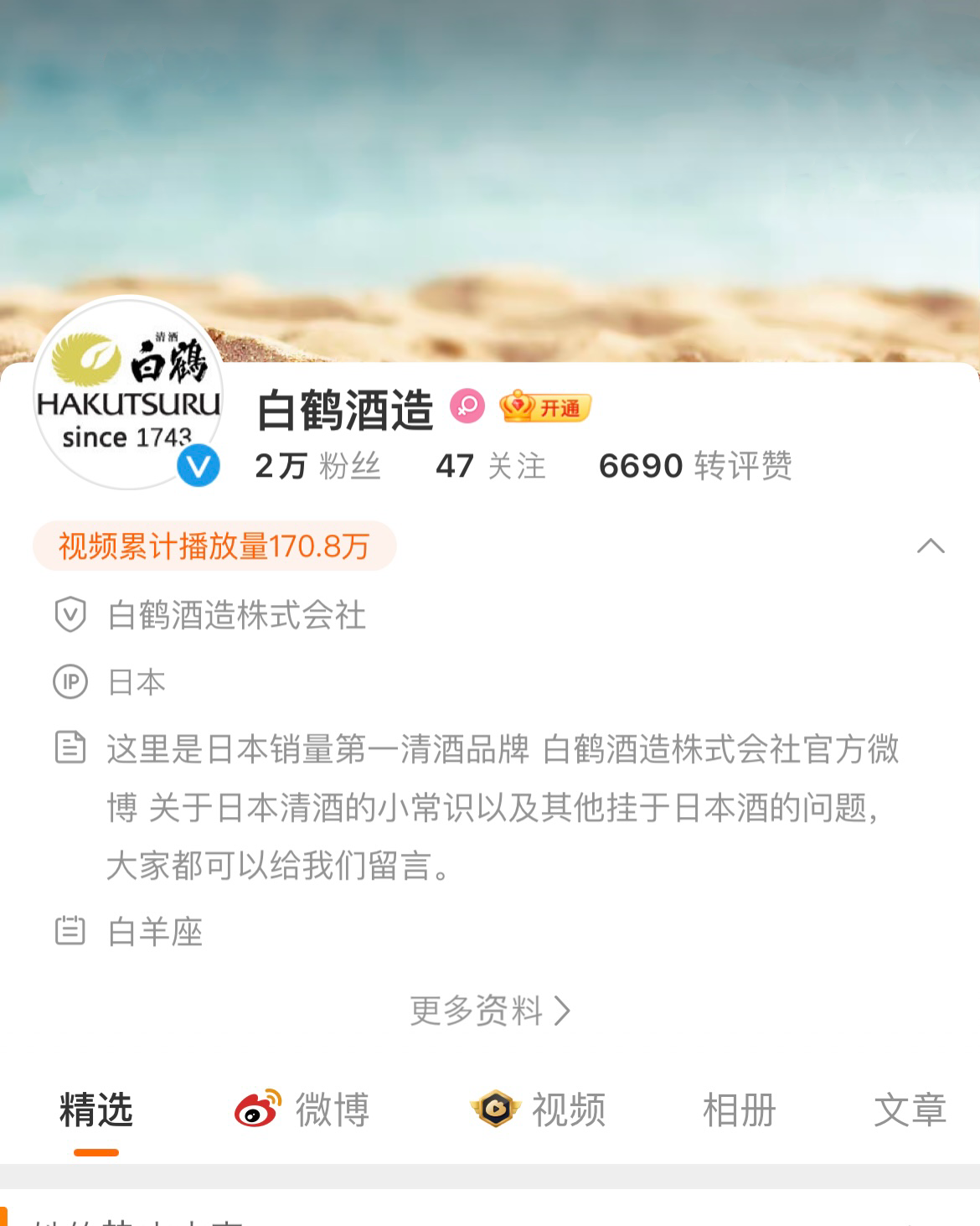Open 更多资料 for more profile info
This screenshot has height=1226, width=980.
[490, 1011]
